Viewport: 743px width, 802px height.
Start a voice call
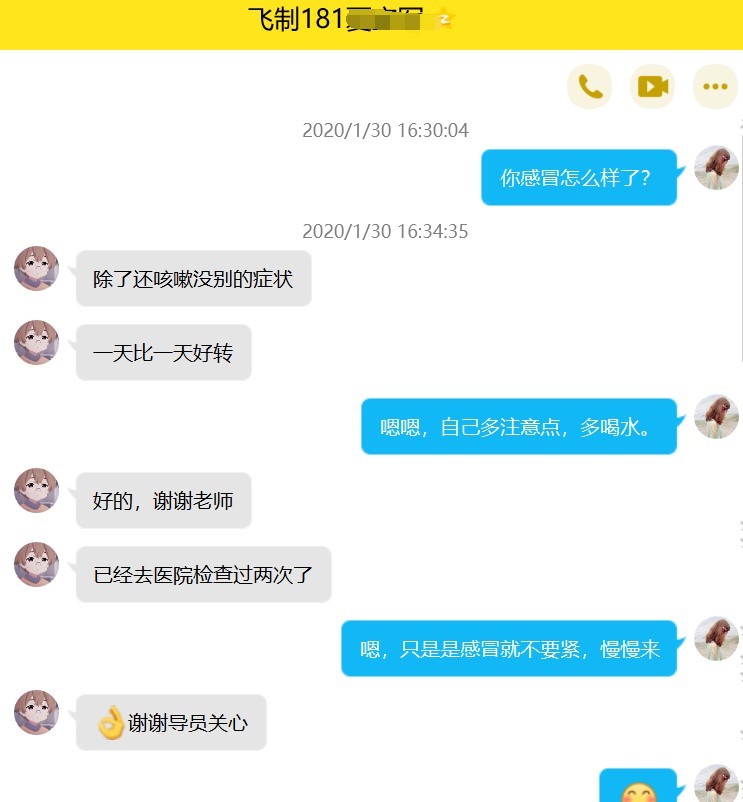click(590, 87)
